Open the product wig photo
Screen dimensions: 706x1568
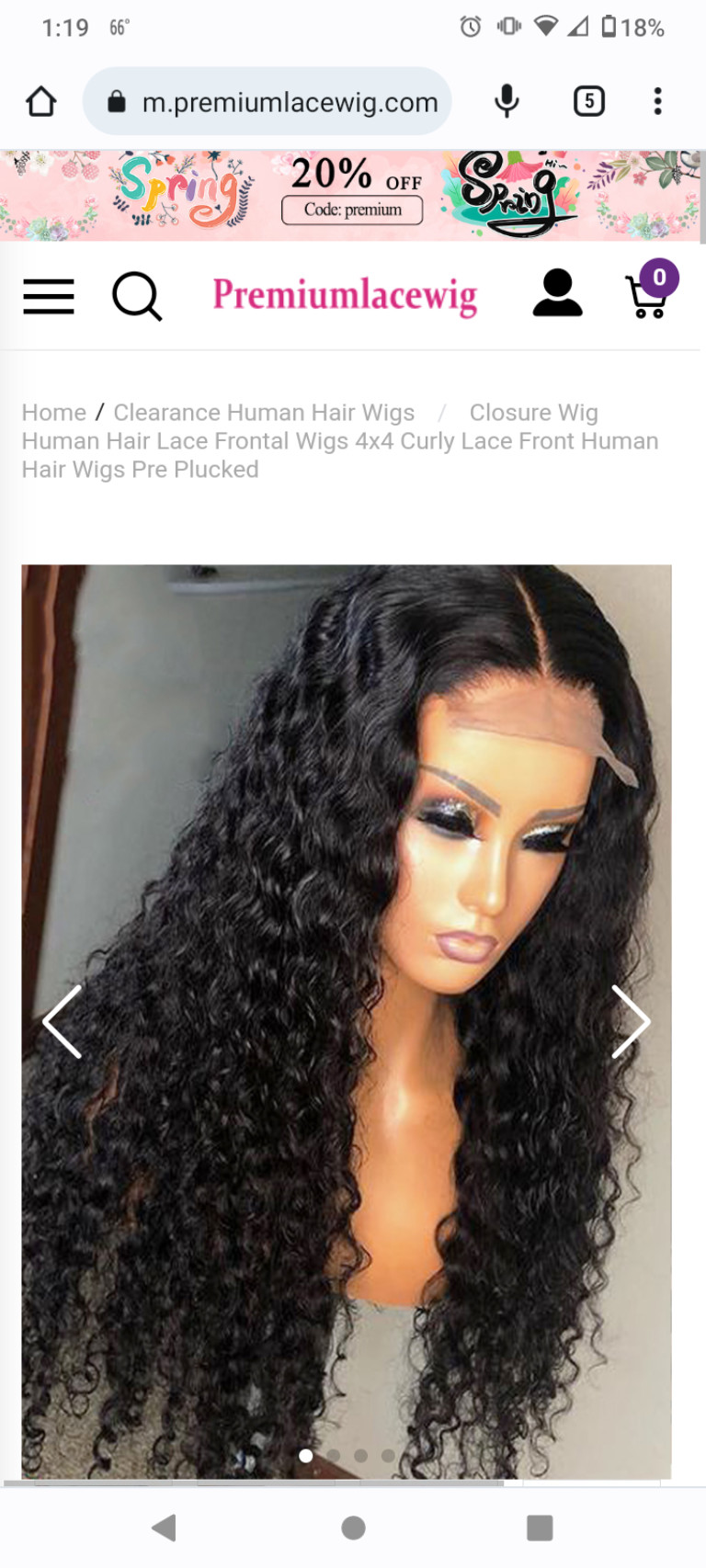pyautogui.click(x=347, y=1021)
